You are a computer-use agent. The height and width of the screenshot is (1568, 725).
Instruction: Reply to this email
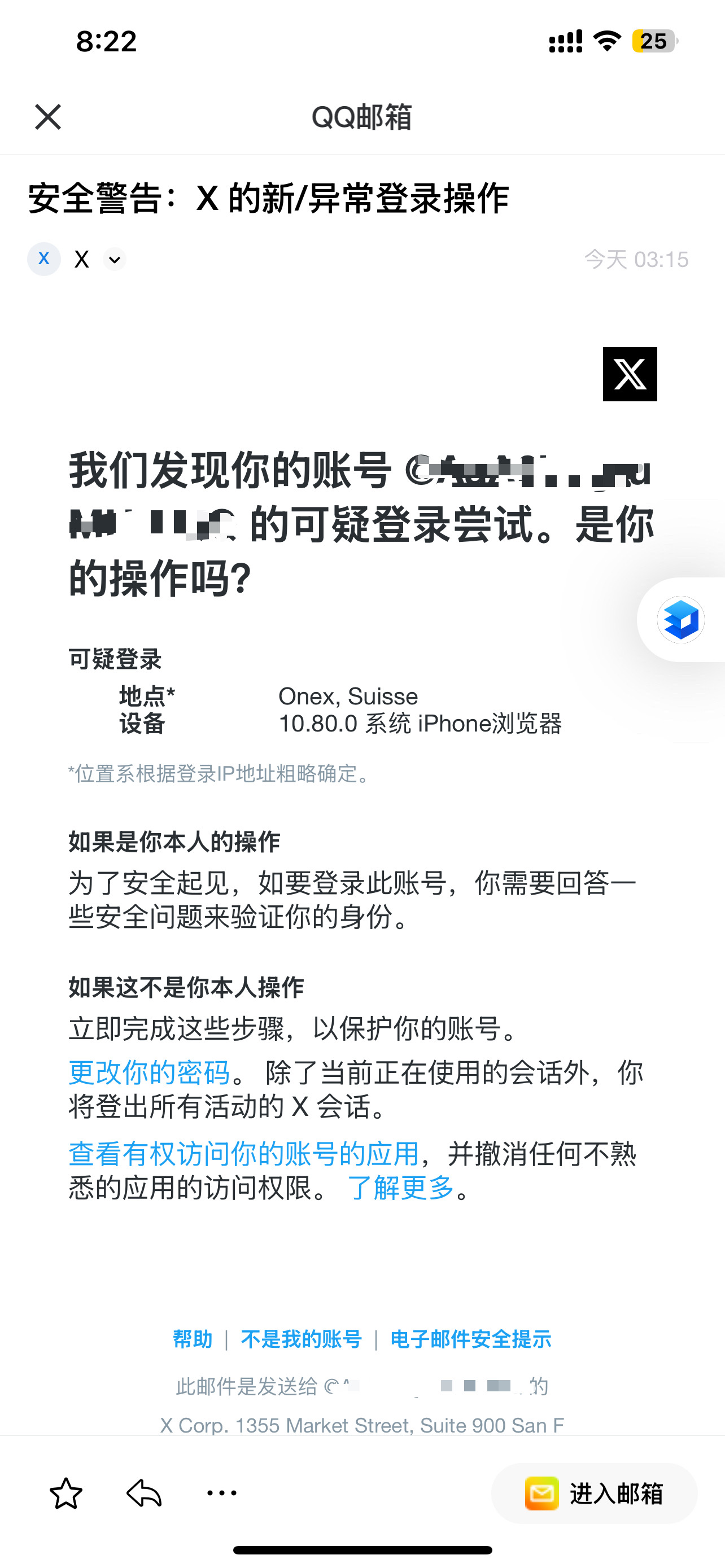(x=145, y=1493)
